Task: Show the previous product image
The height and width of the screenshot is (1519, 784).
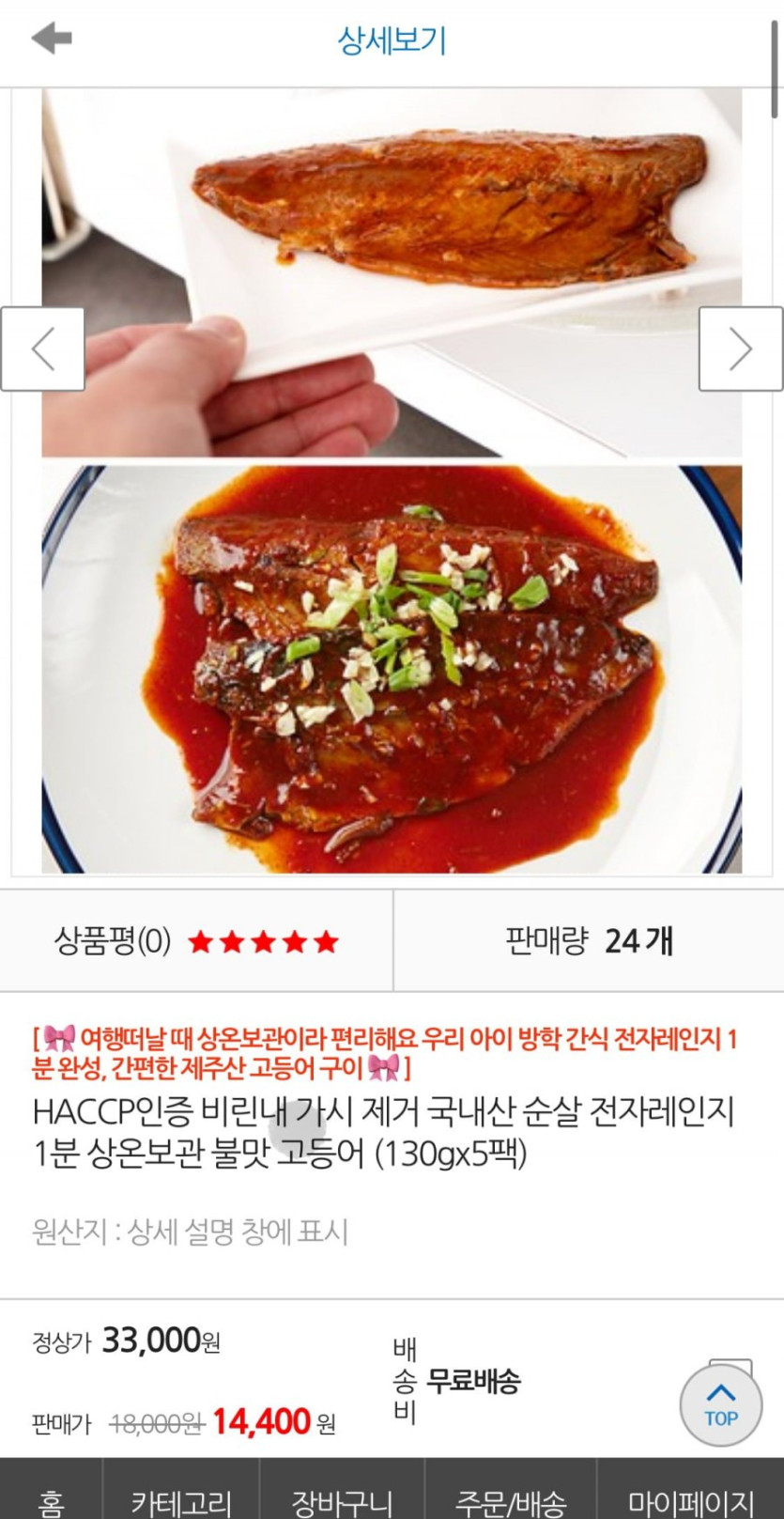Action: pyautogui.click(x=42, y=349)
